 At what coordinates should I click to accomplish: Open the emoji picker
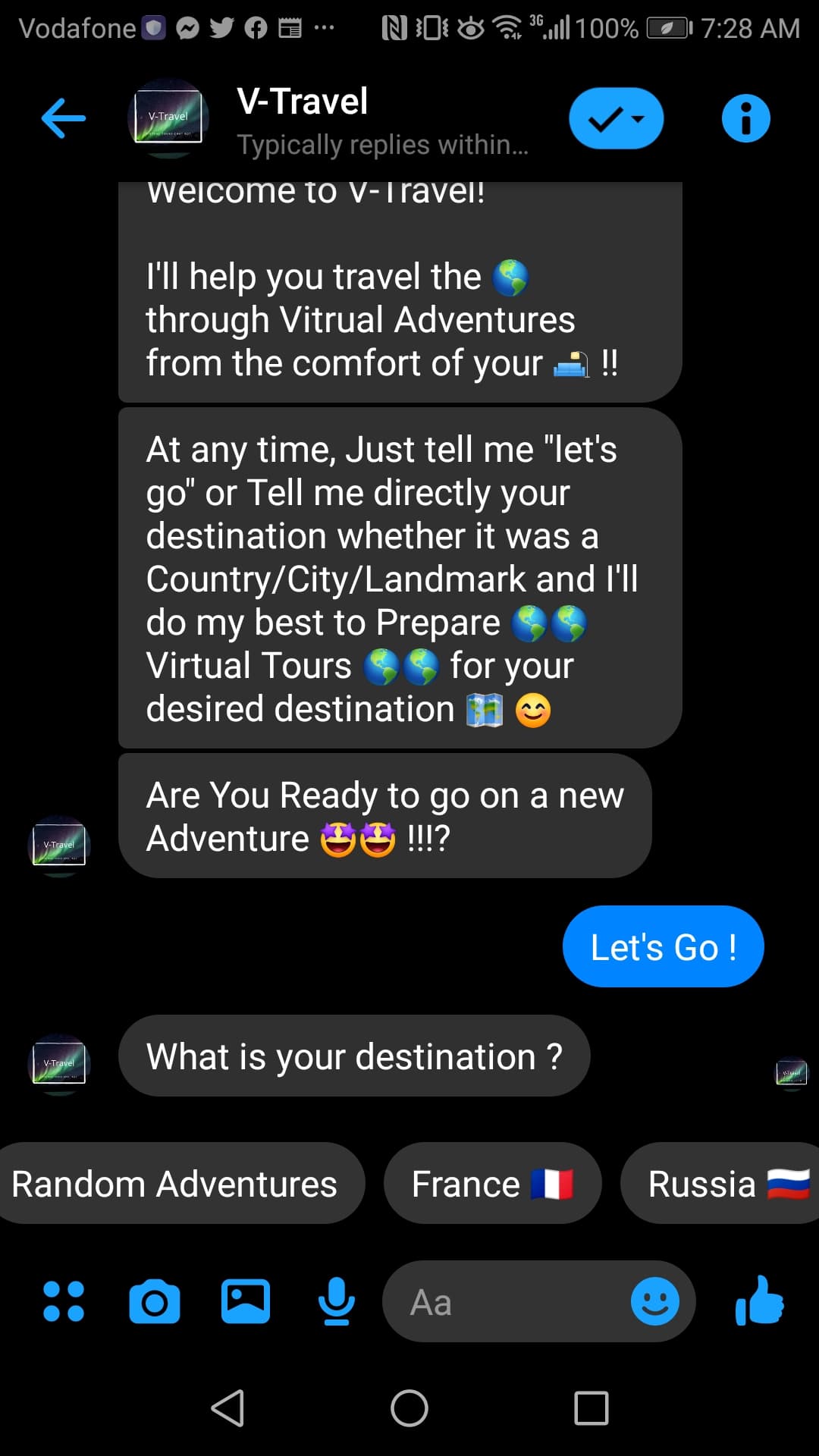tap(654, 1302)
